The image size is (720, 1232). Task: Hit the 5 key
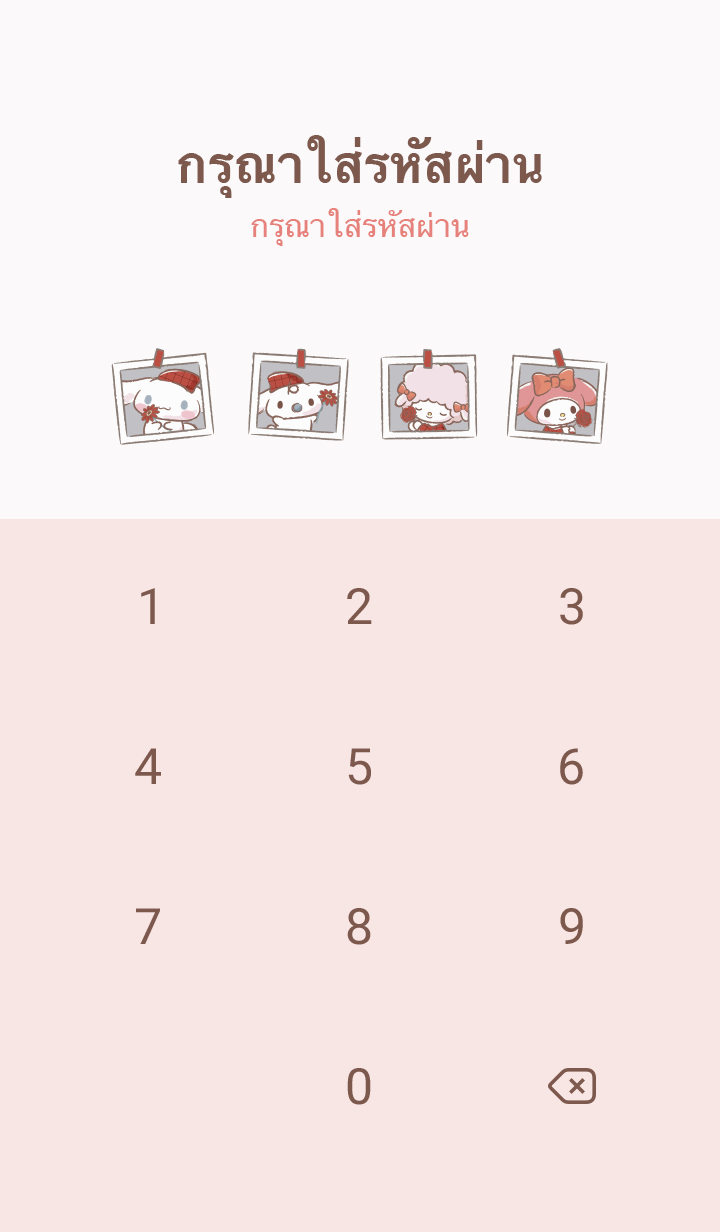click(x=359, y=767)
